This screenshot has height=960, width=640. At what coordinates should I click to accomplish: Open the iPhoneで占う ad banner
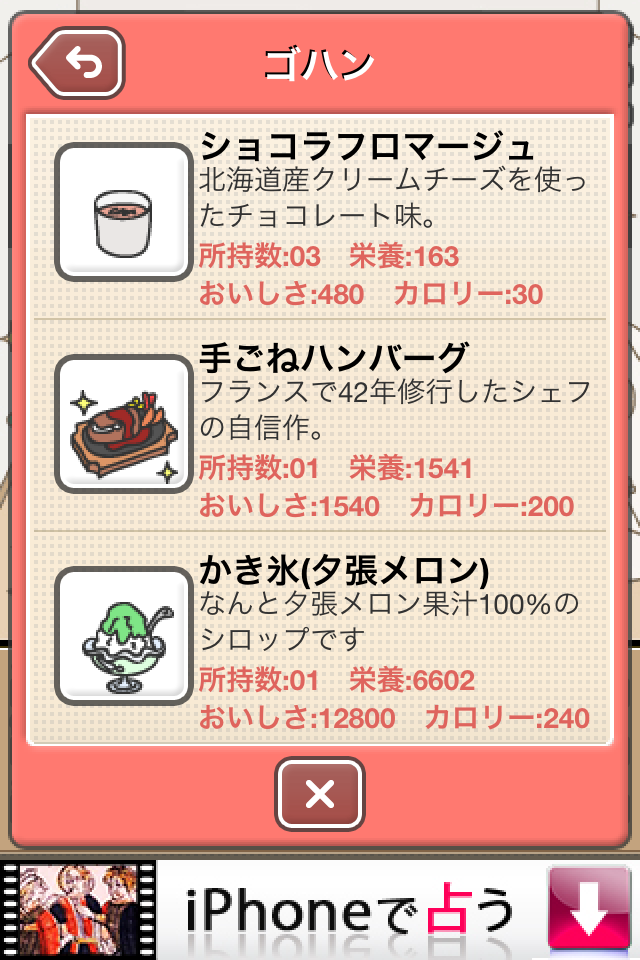tap(350, 910)
